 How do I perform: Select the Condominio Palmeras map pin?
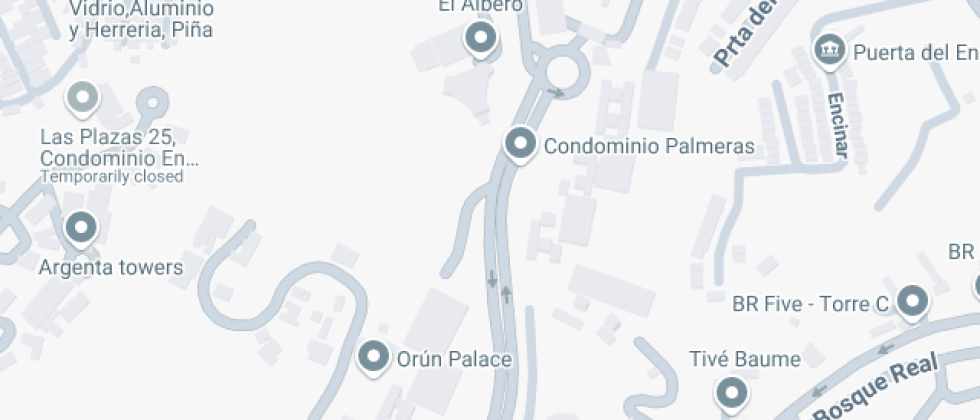pyautogui.click(x=520, y=144)
